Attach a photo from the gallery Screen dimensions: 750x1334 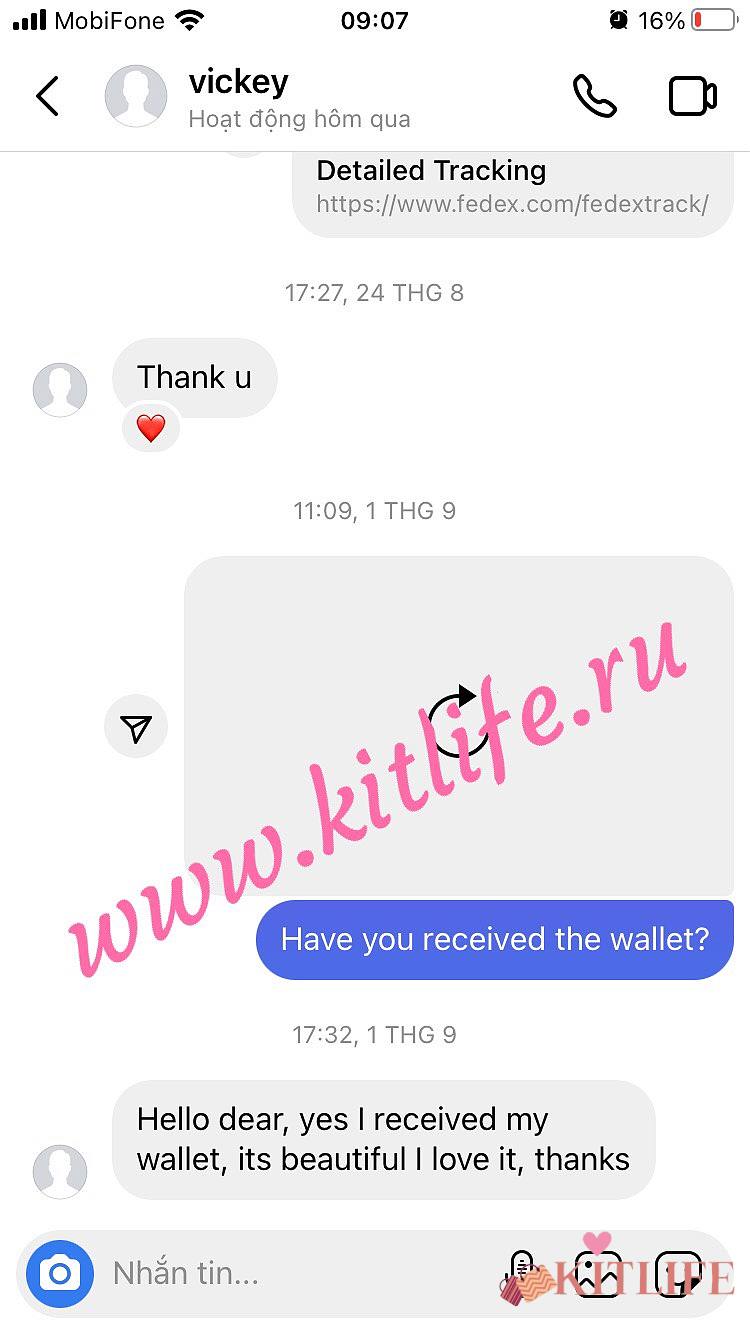click(x=599, y=1274)
